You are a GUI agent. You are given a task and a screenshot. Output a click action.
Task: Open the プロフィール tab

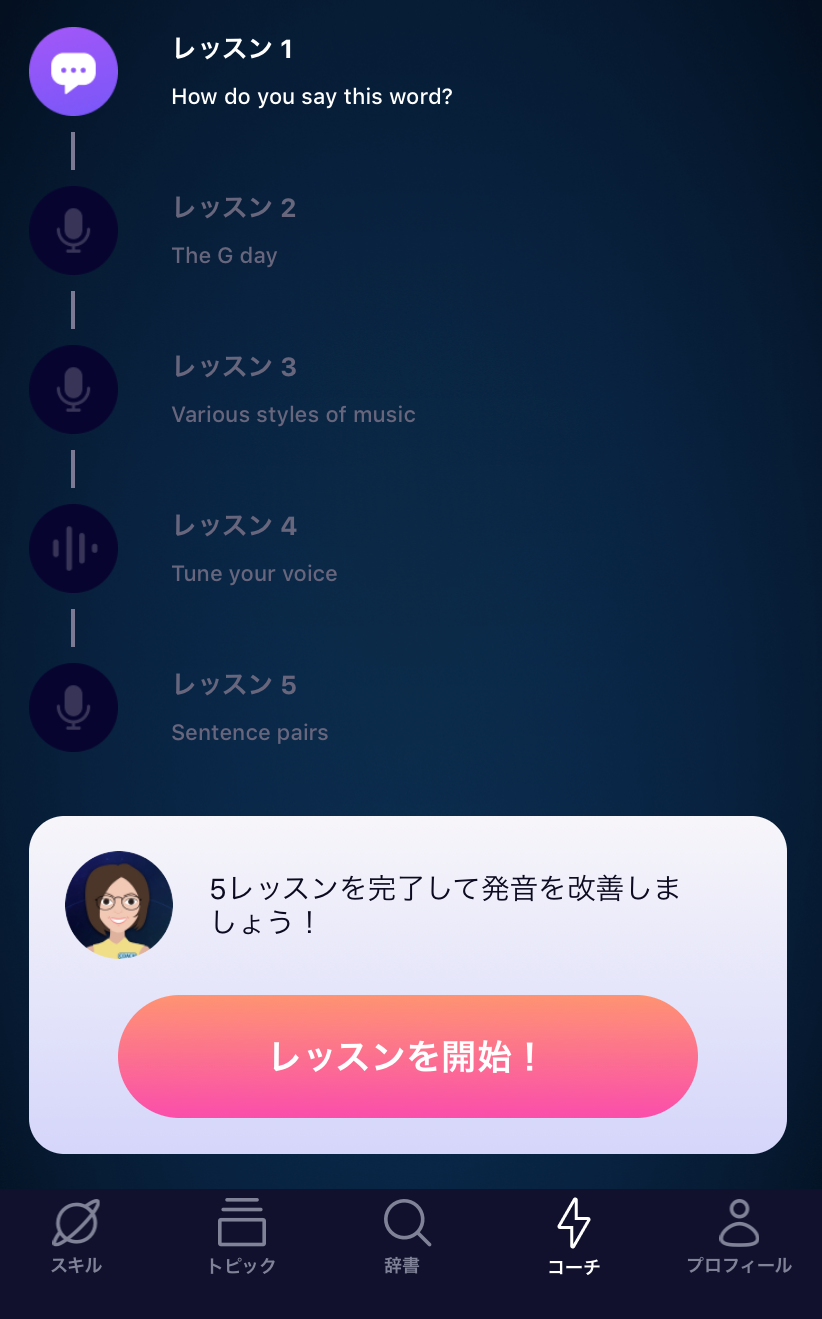(739, 1236)
